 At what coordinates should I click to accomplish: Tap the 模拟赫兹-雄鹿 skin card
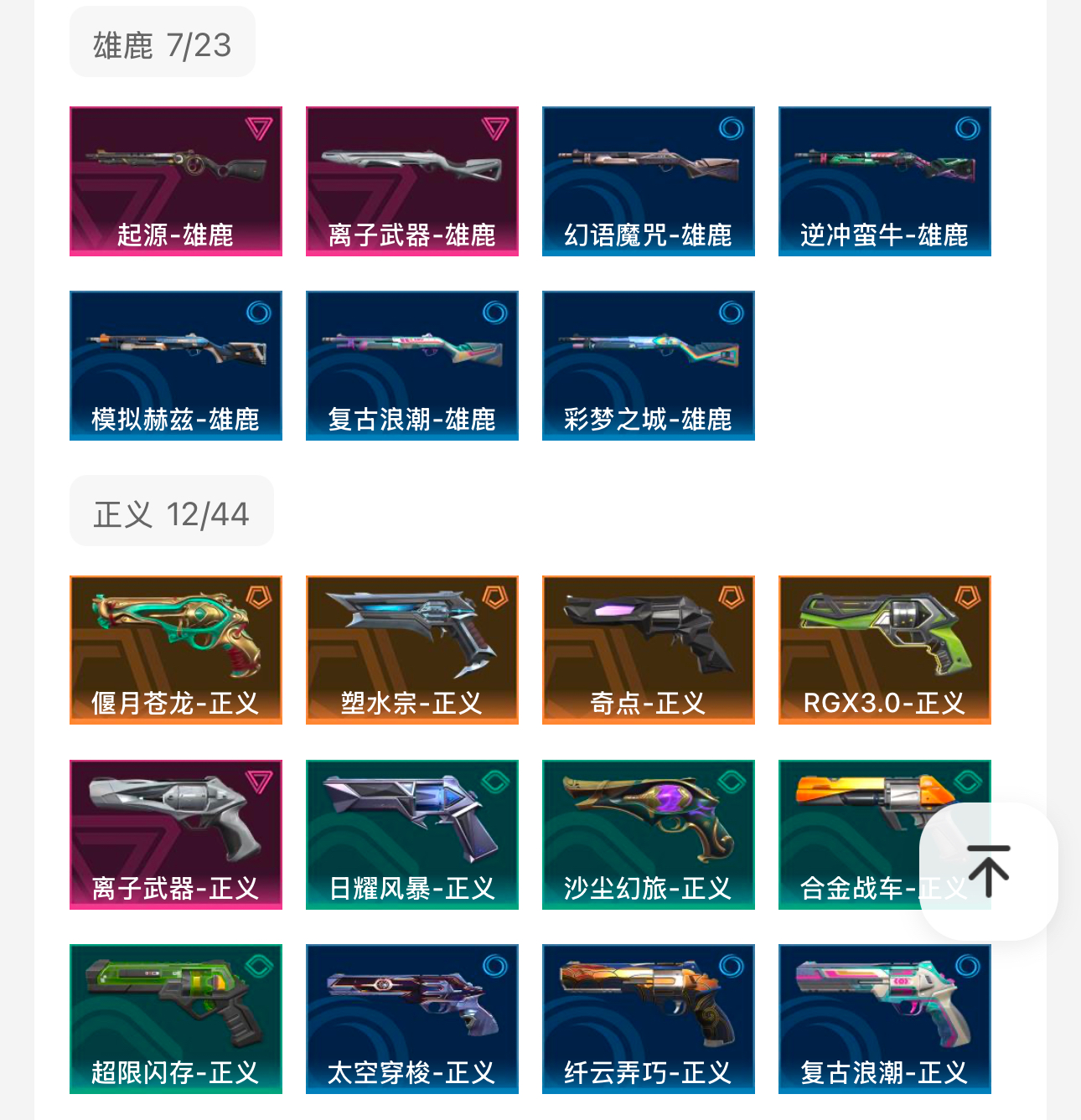tap(176, 365)
